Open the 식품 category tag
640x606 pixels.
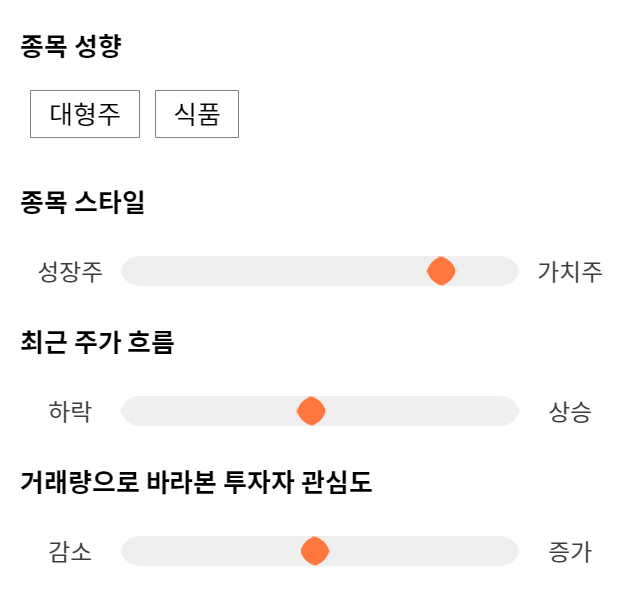(x=197, y=114)
